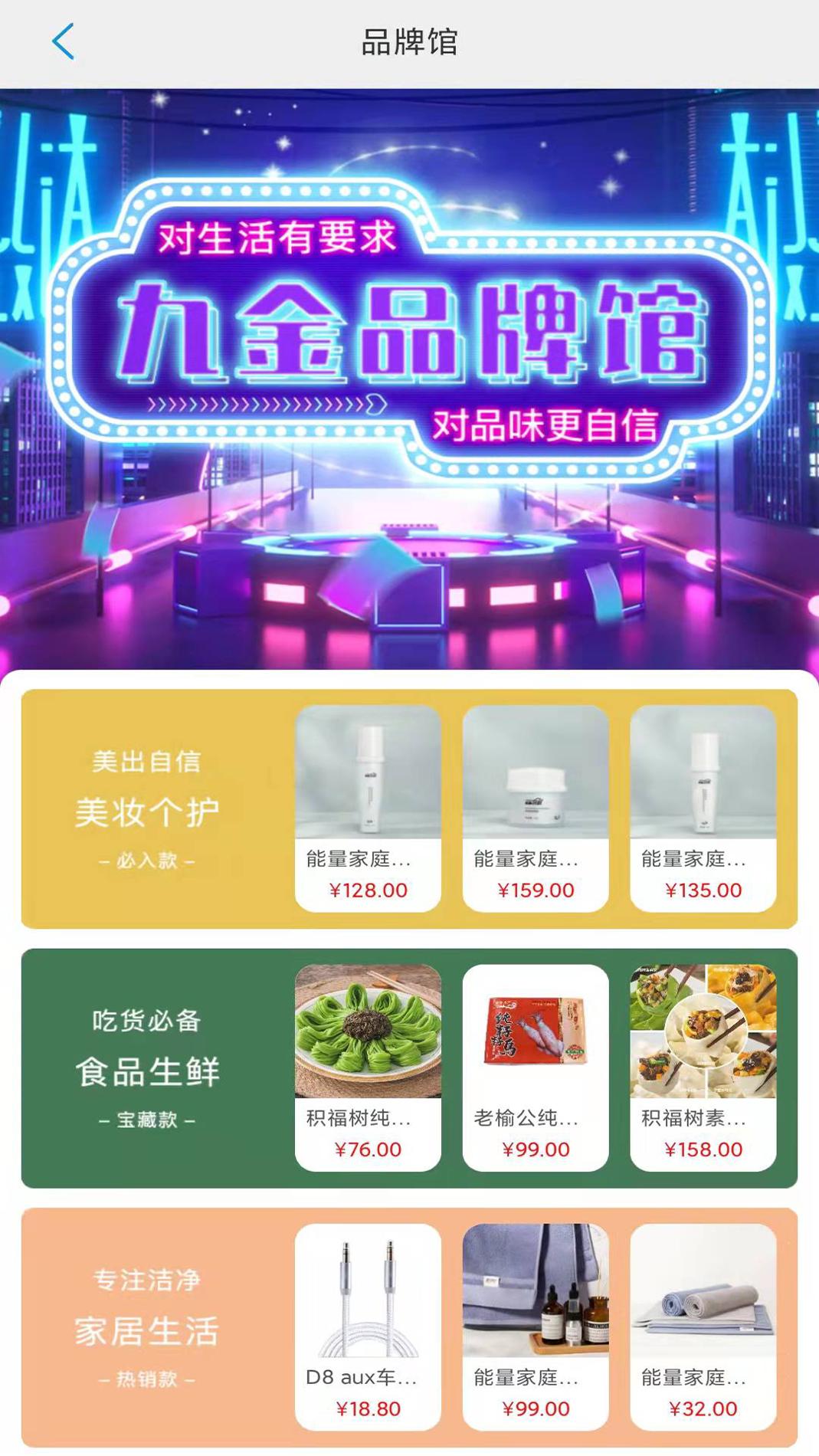This screenshot has height=1456, width=819.
Task: Open the 积福树纯 noodles at ¥76.00
Action: pos(368,1067)
